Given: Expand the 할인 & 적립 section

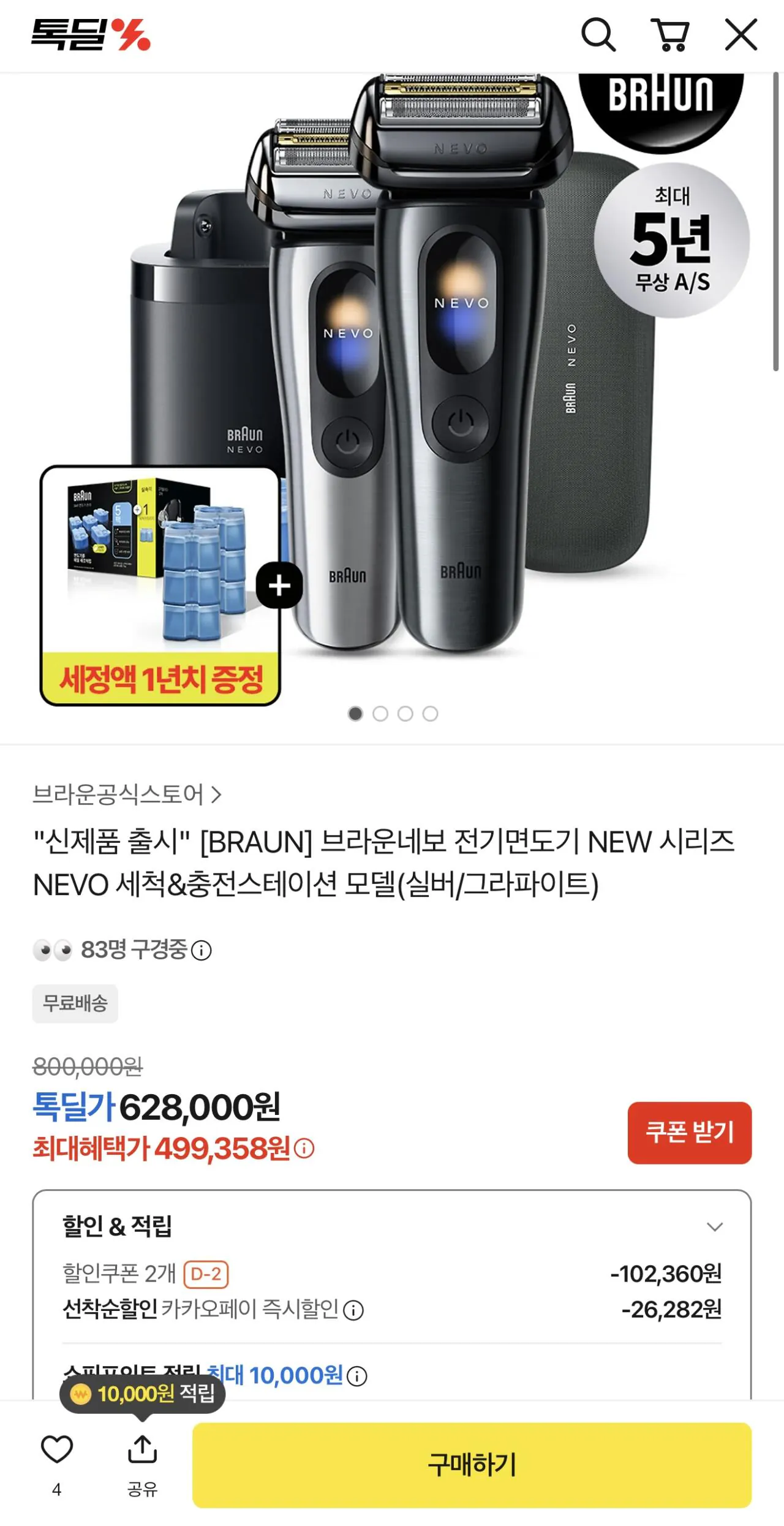Looking at the screenshot, I should coord(715,1227).
